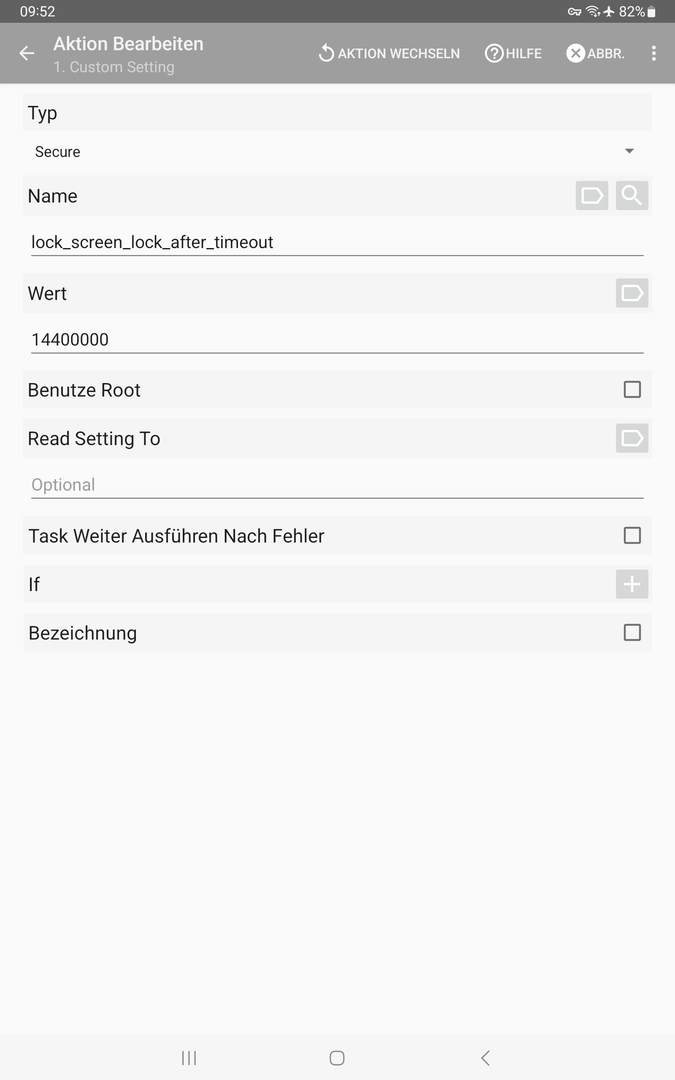
Task: Focus the Optional field under Read Setting To
Action: (336, 485)
